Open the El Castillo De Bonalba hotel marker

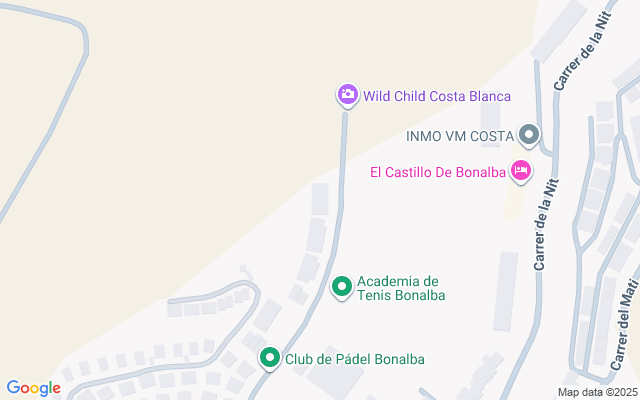520,172
